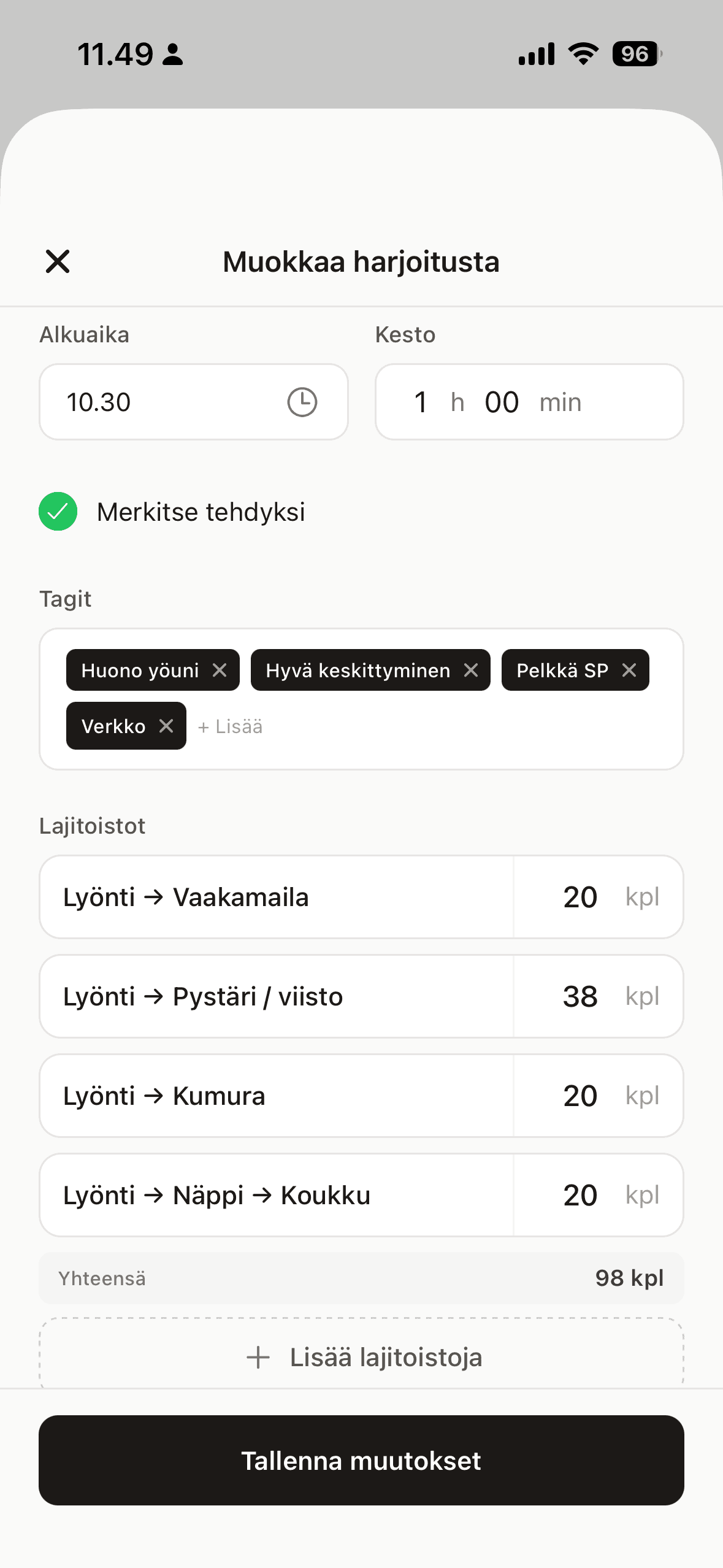Remove the Verkko tag
Viewport: 723px width, 1568px height.
coord(166,726)
